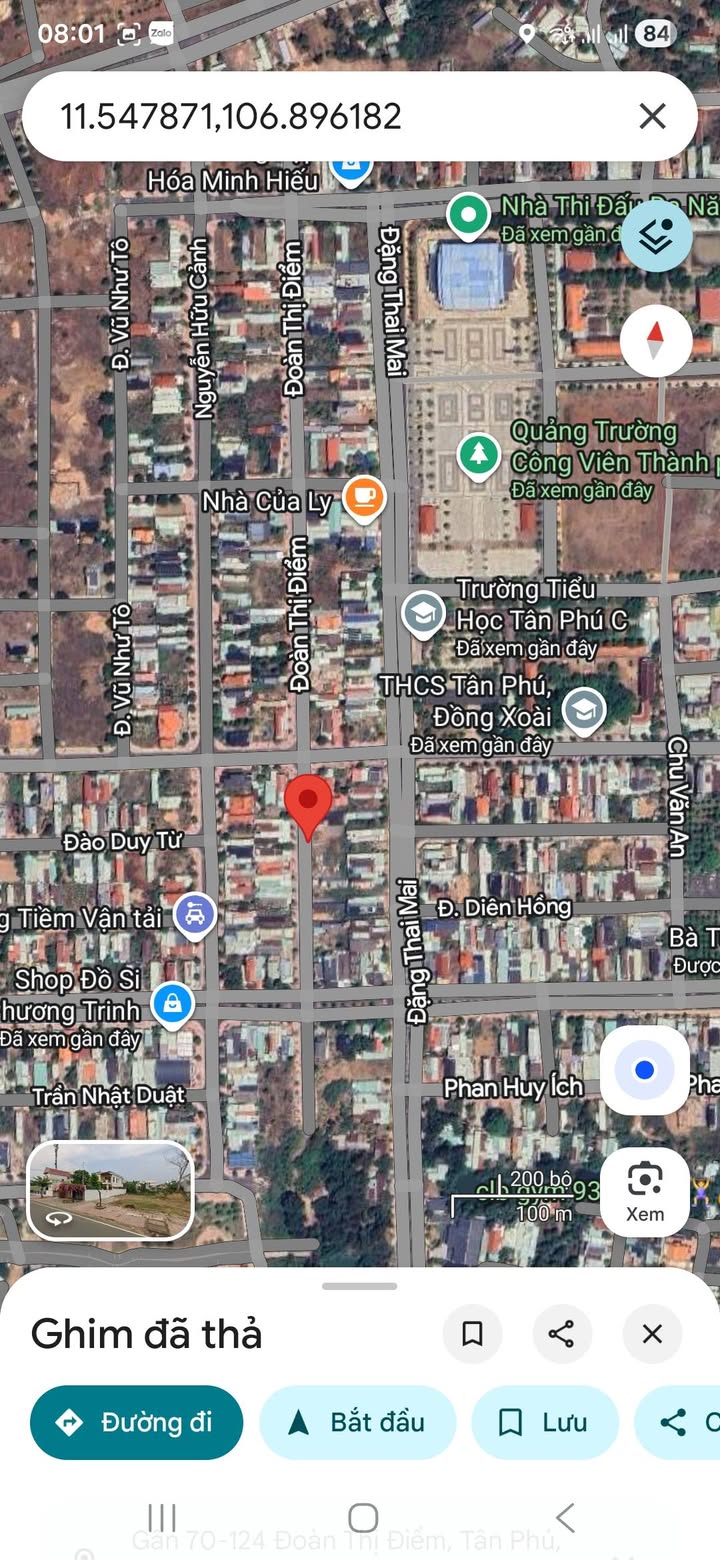
Task: Select the Nhà Của Ly cafe marker
Action: click(364, 497)
